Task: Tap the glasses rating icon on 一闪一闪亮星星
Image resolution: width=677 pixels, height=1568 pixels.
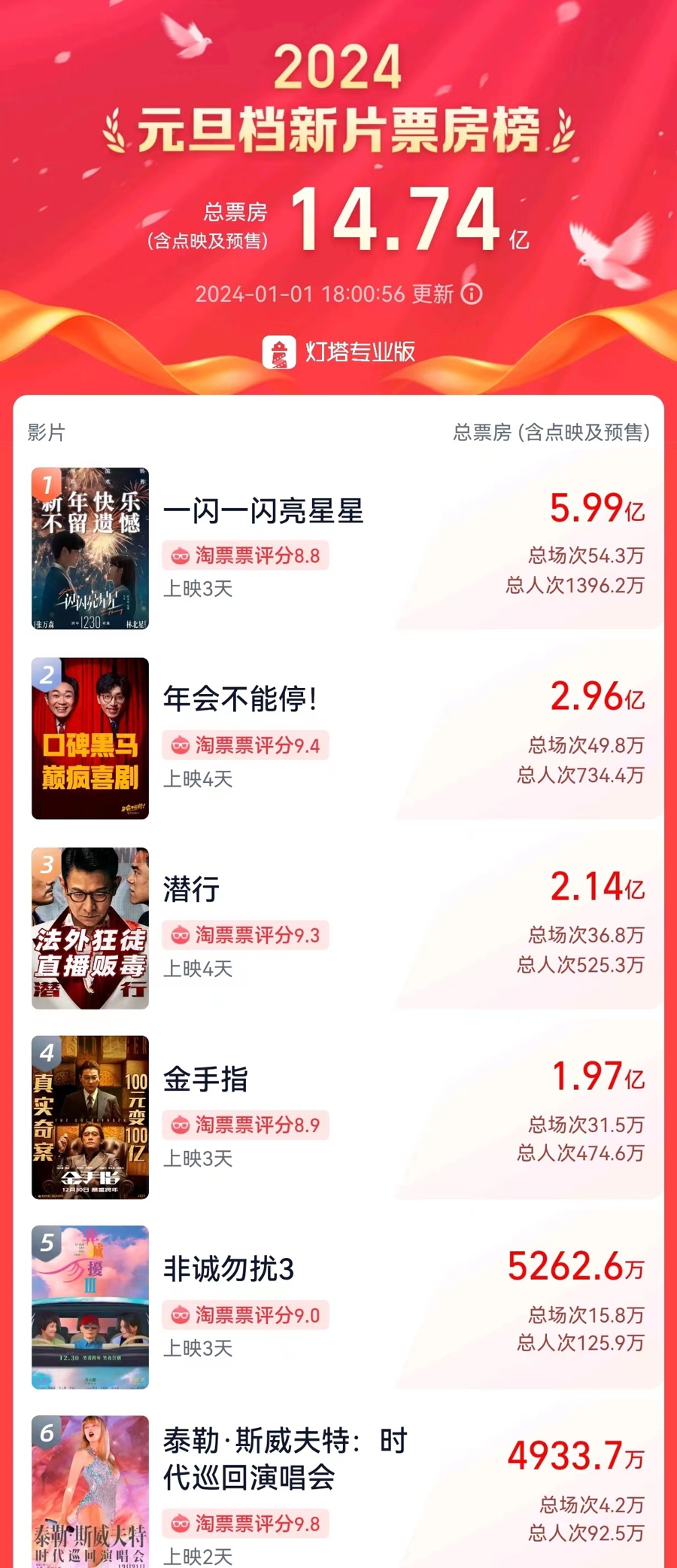Action: click(181, 556)
